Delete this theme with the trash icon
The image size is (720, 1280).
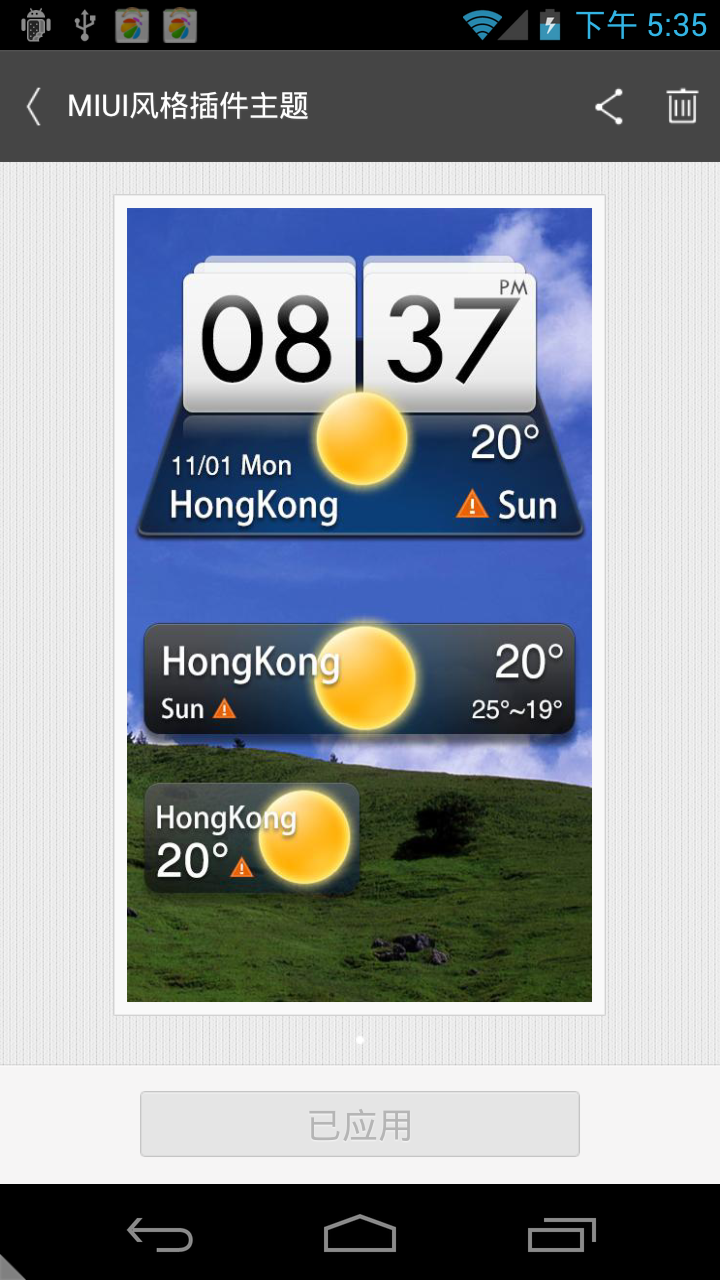coord(682,106)
